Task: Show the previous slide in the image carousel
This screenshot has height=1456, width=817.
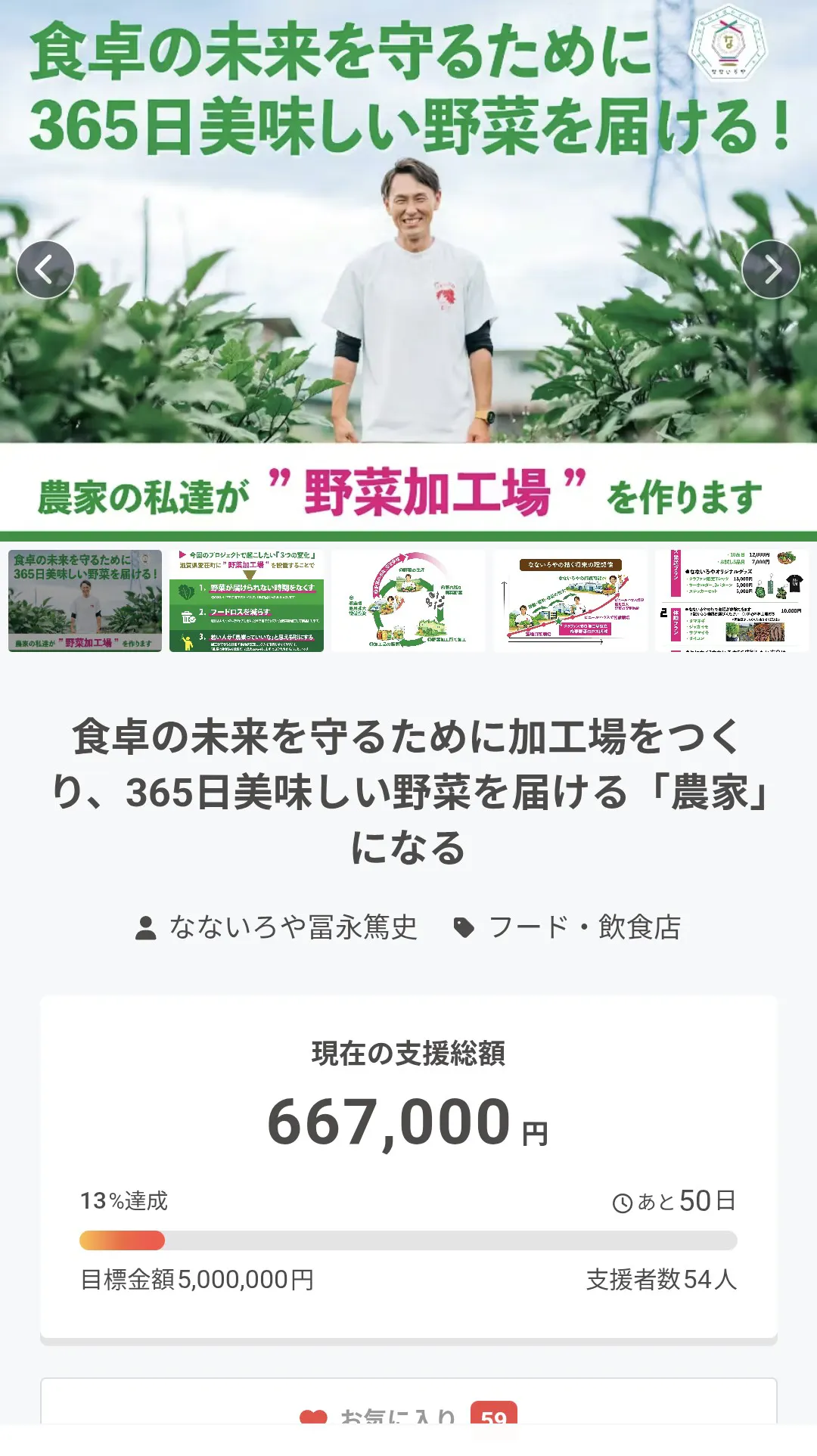Action: click(45, 269)
